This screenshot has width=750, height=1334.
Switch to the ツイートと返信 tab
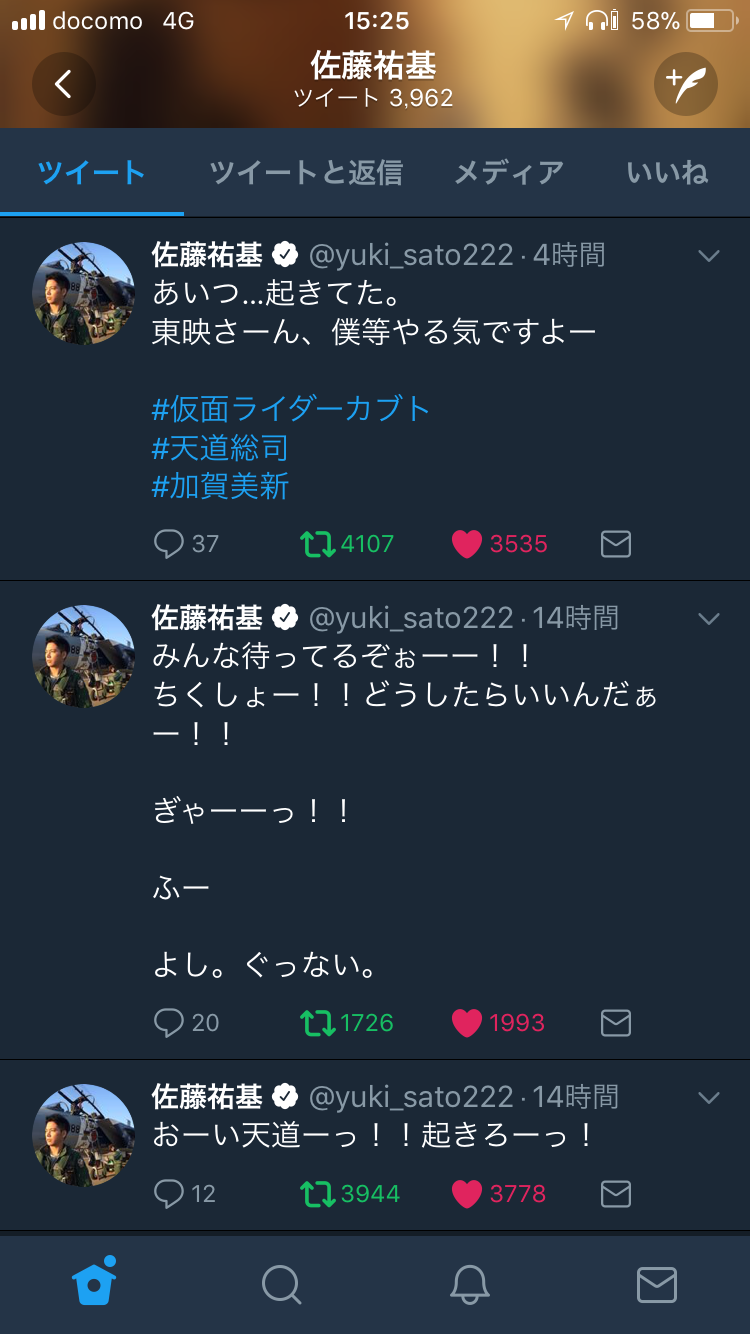tap(306, 173)
